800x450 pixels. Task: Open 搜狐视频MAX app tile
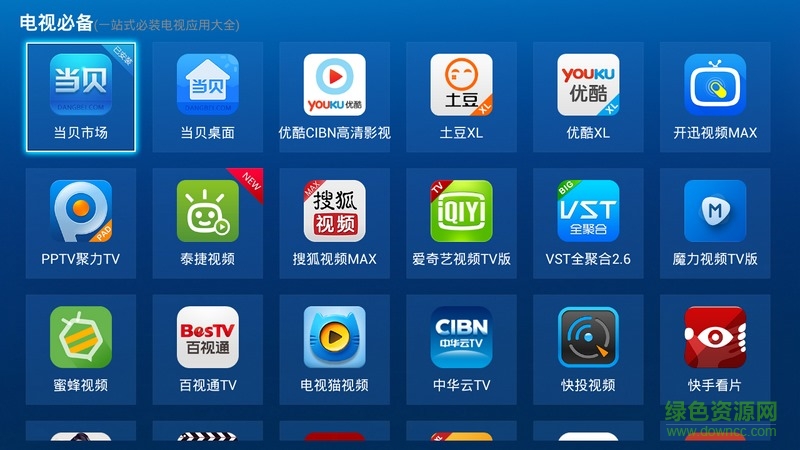click(x=334, y=224)
